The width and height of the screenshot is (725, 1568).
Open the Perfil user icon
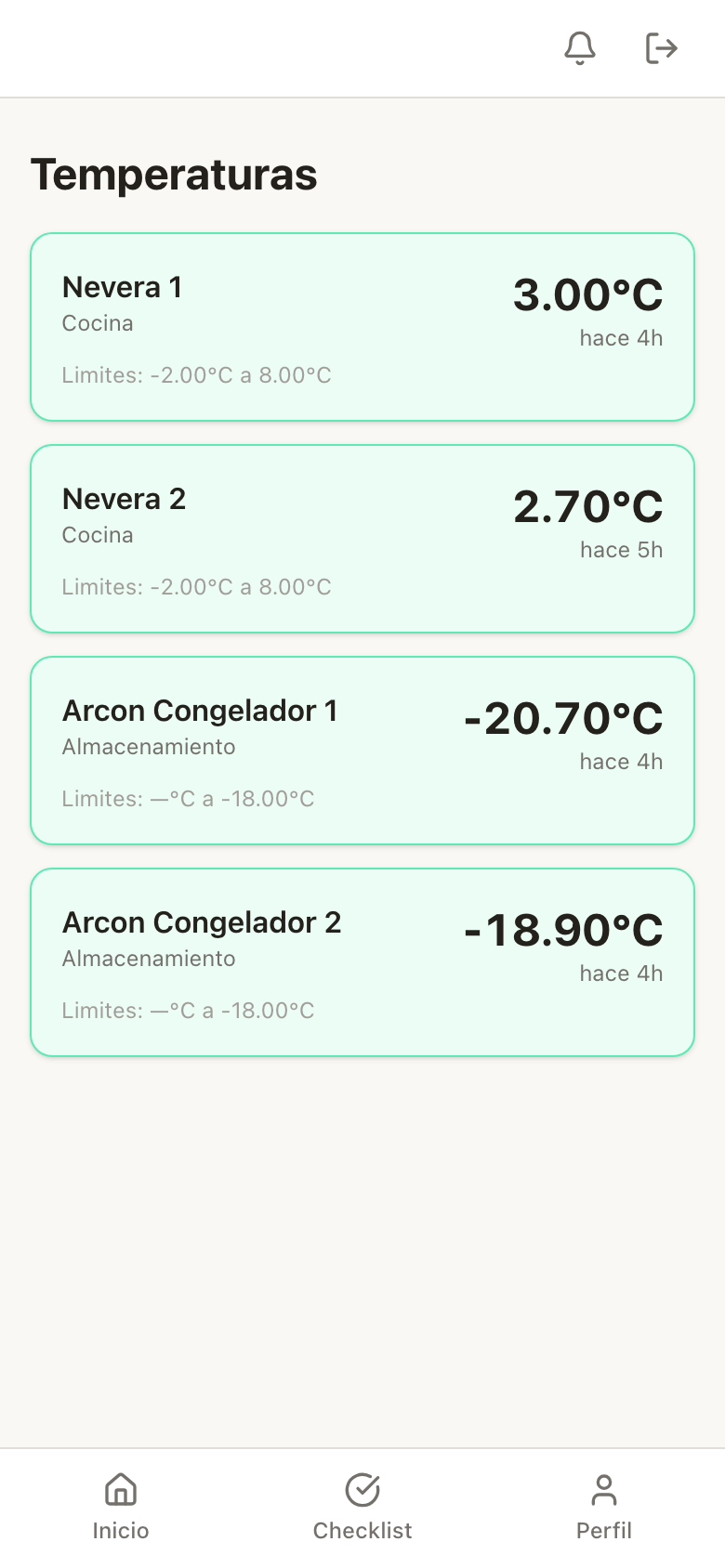[604, 1489]
